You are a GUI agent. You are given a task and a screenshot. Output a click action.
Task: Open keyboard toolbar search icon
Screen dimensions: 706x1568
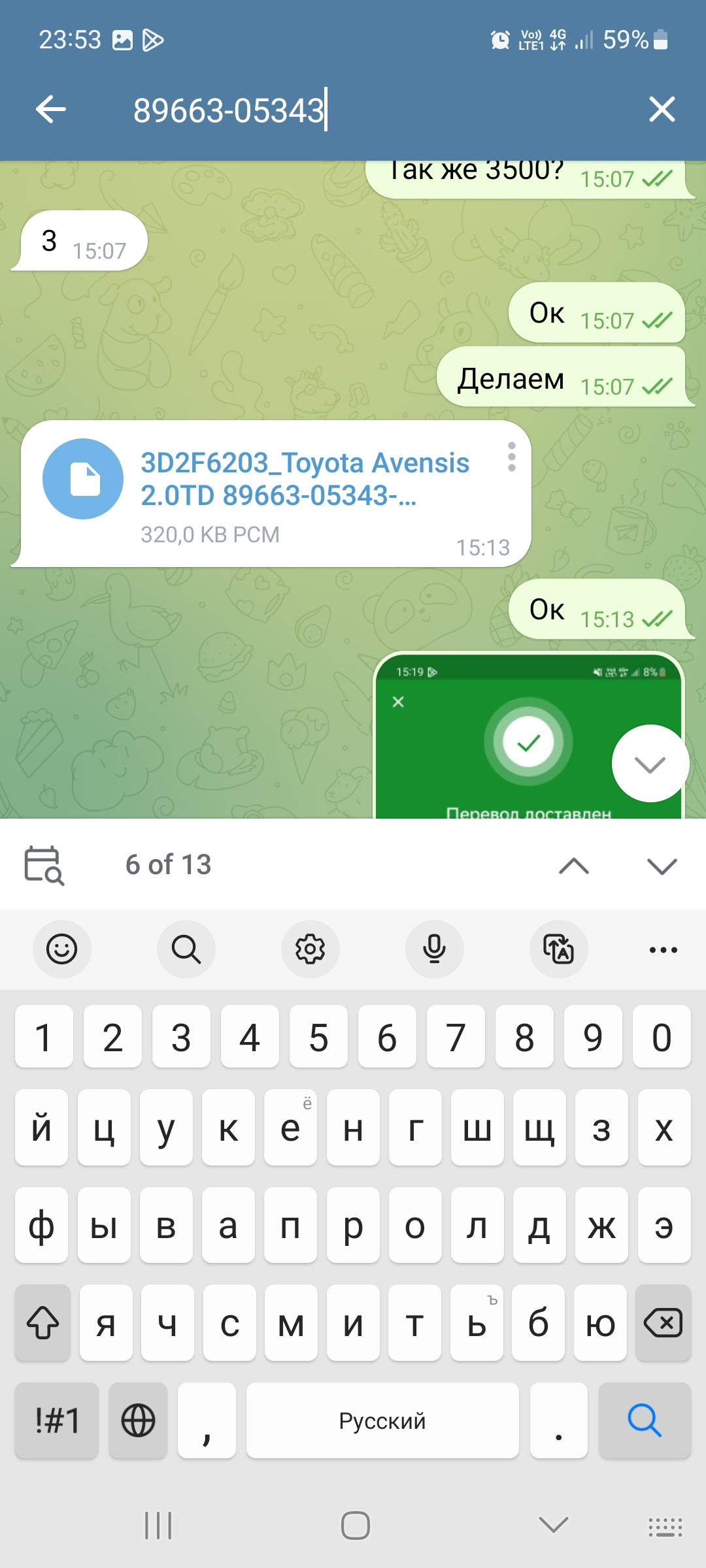coord(186,949)
